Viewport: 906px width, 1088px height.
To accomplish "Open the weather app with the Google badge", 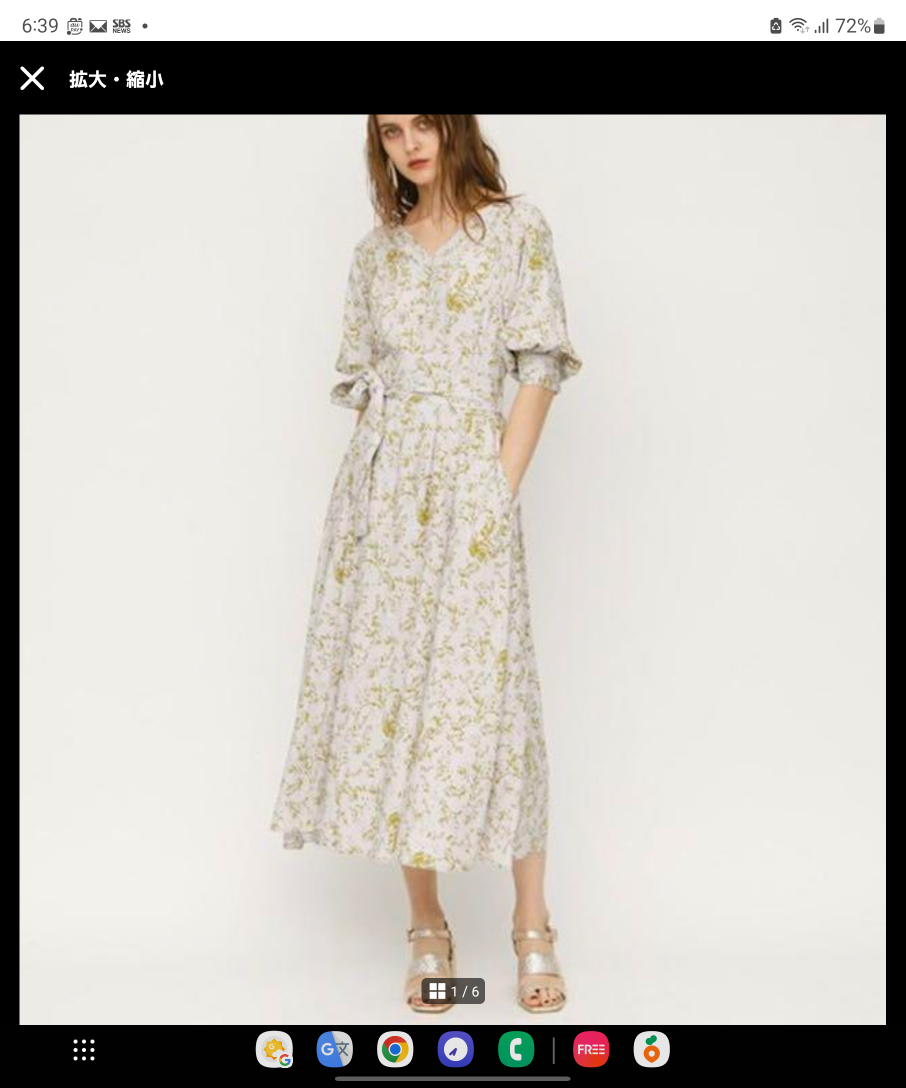I will click(274, 1049).
